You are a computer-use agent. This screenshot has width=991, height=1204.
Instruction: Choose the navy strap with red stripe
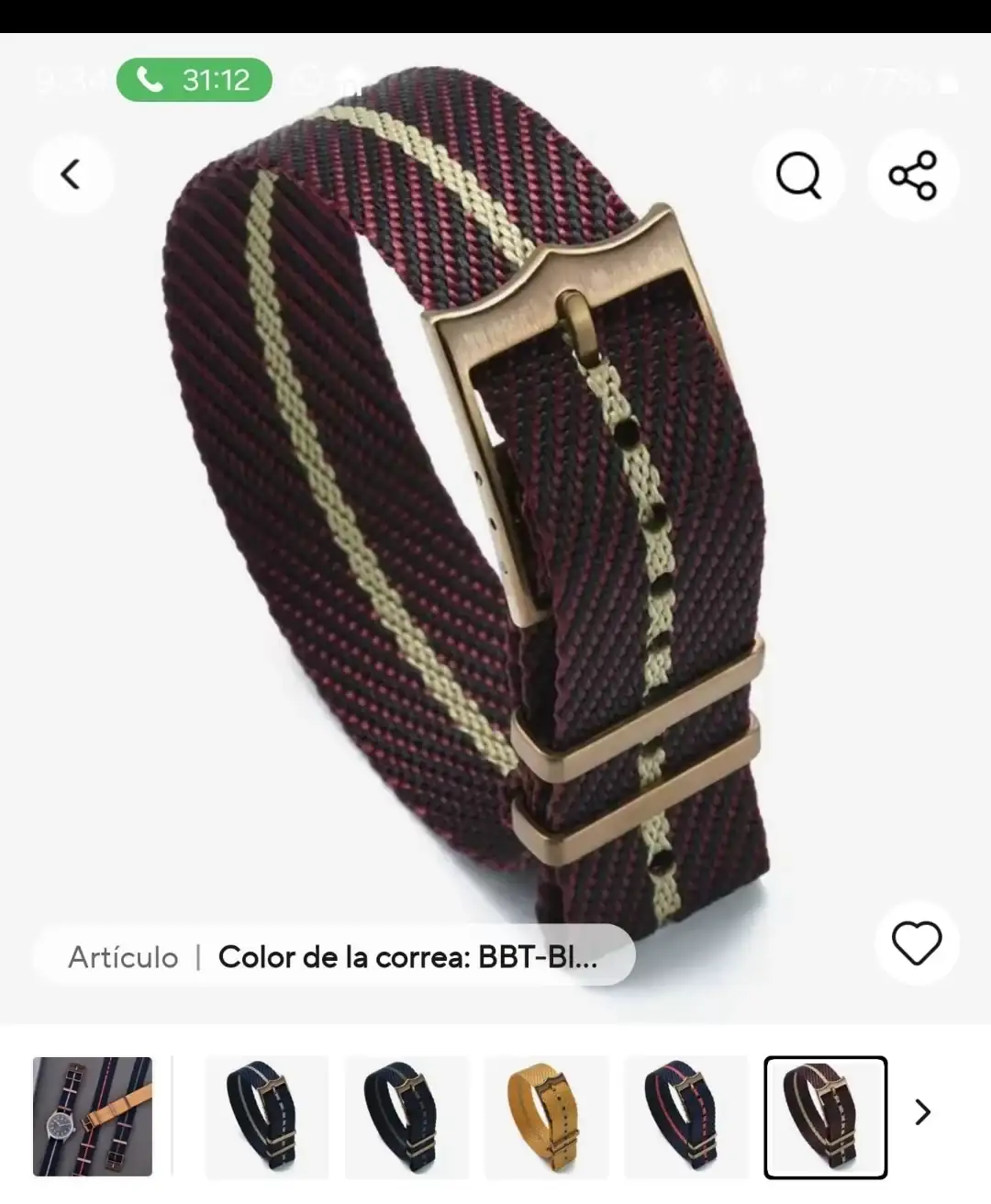click(685, 1116)
